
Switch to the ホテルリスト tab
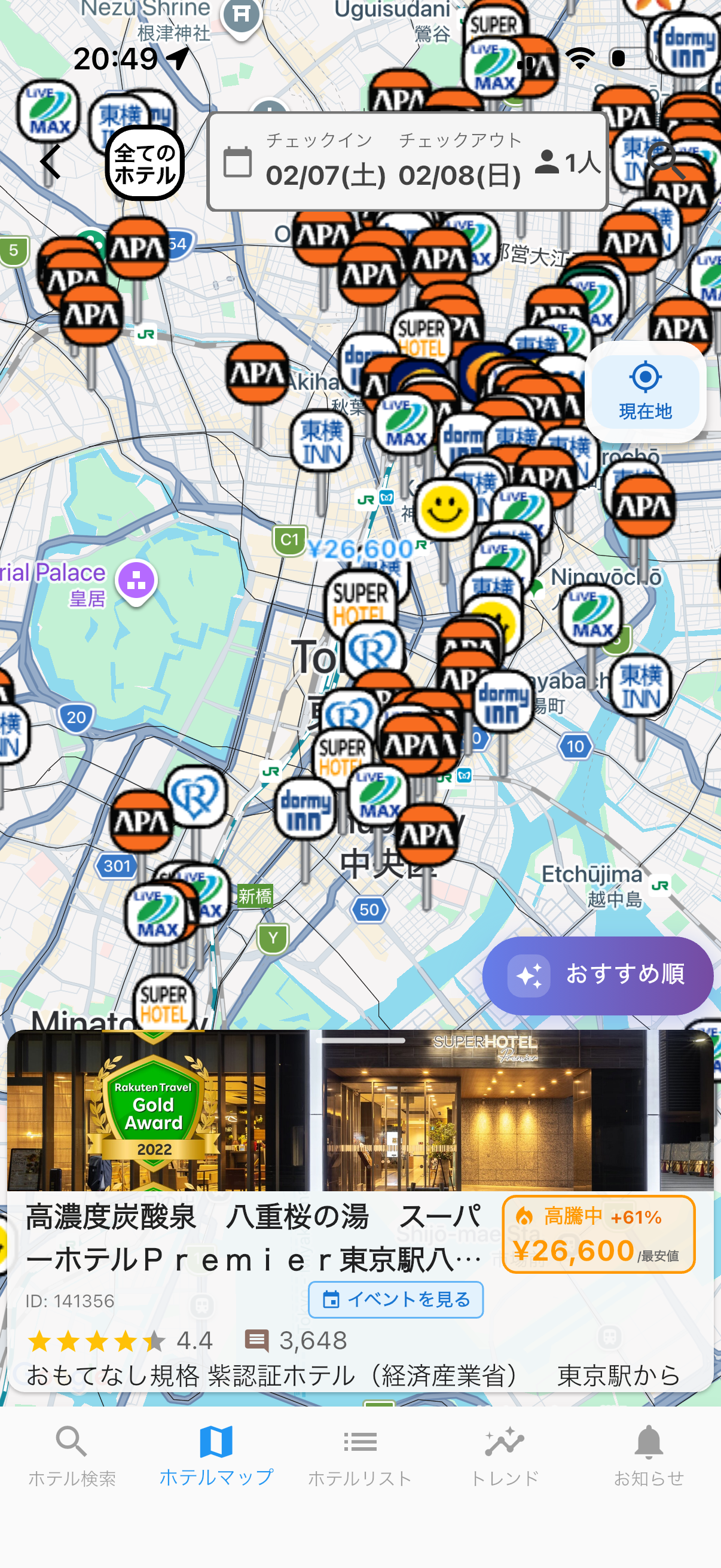360,1460
